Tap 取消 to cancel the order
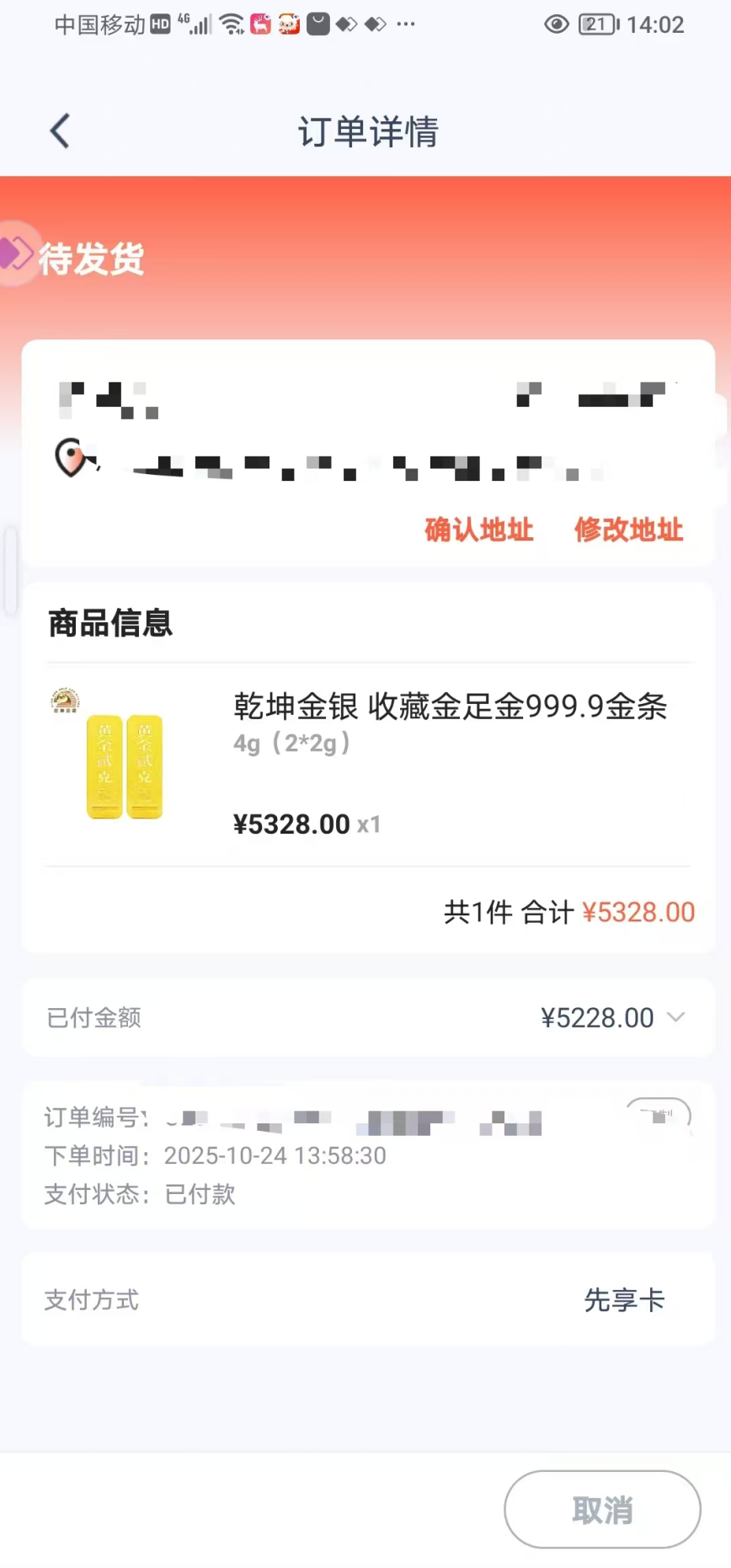The width and height of the screenshot is (731, 1568). 602,1510
